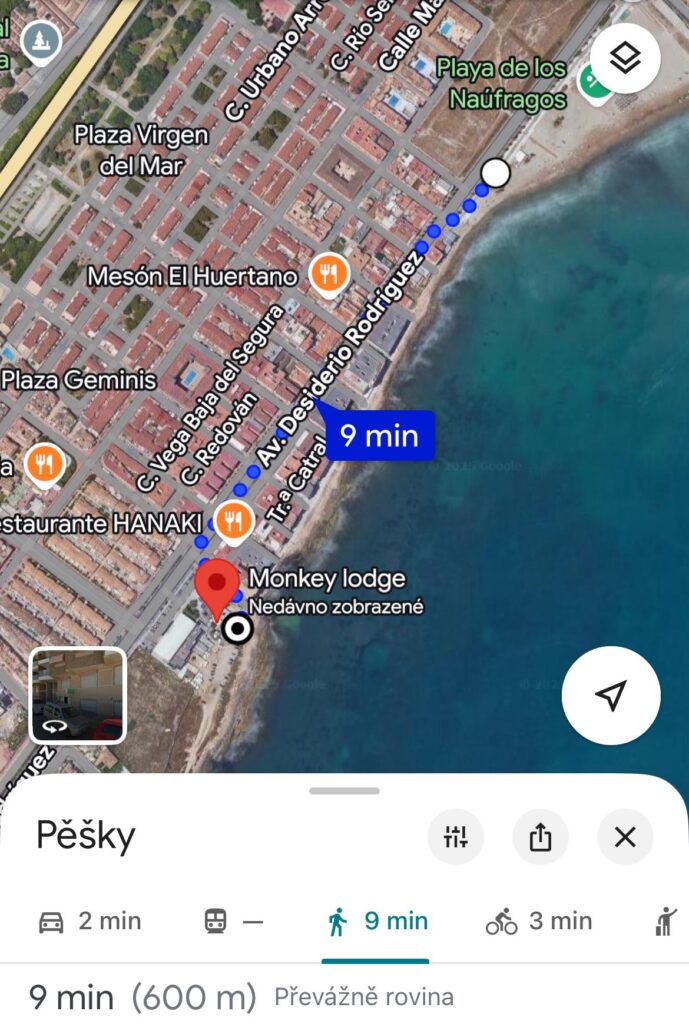The width and height of the screenshot is (689, 1024).
Task: Open the map layers button
Action: (x=625, y=59)
